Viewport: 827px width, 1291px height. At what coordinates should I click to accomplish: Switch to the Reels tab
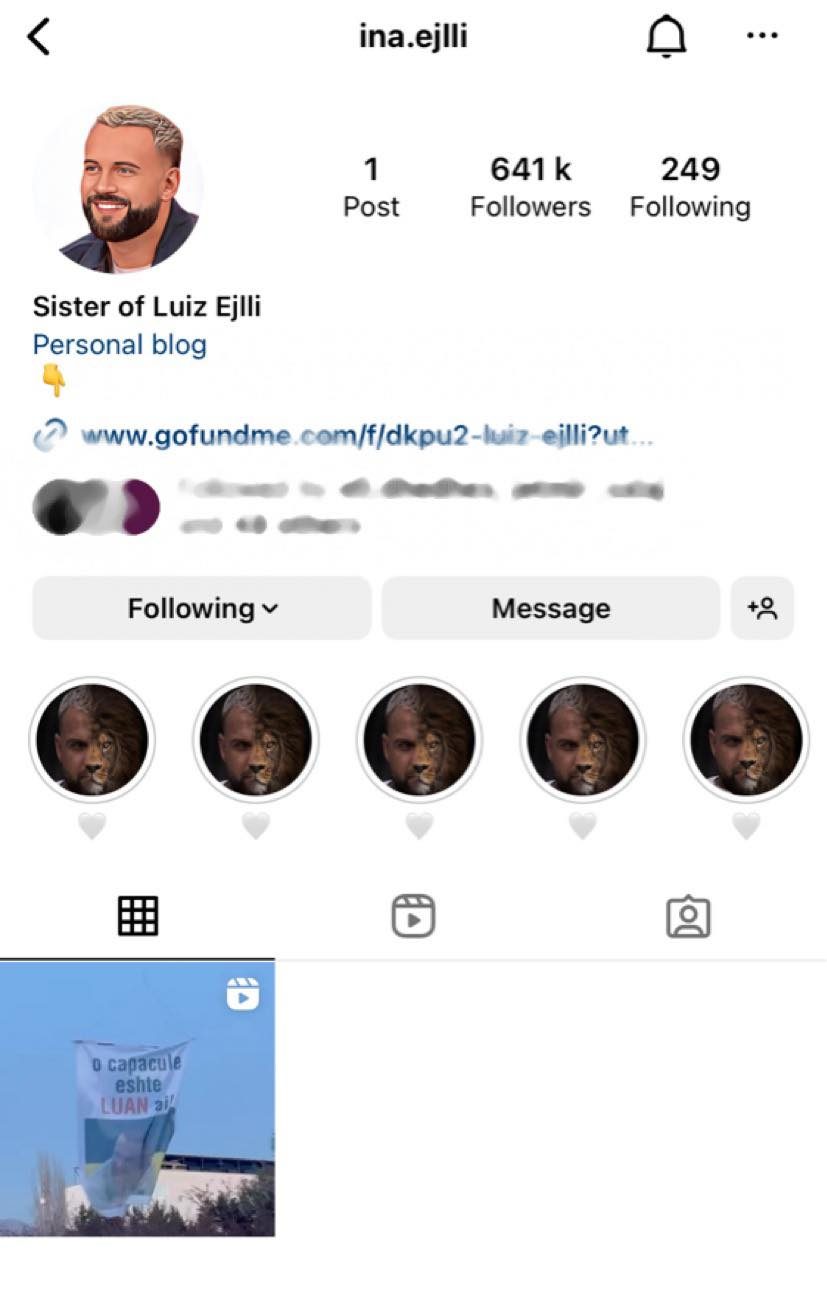coord(413,916)
